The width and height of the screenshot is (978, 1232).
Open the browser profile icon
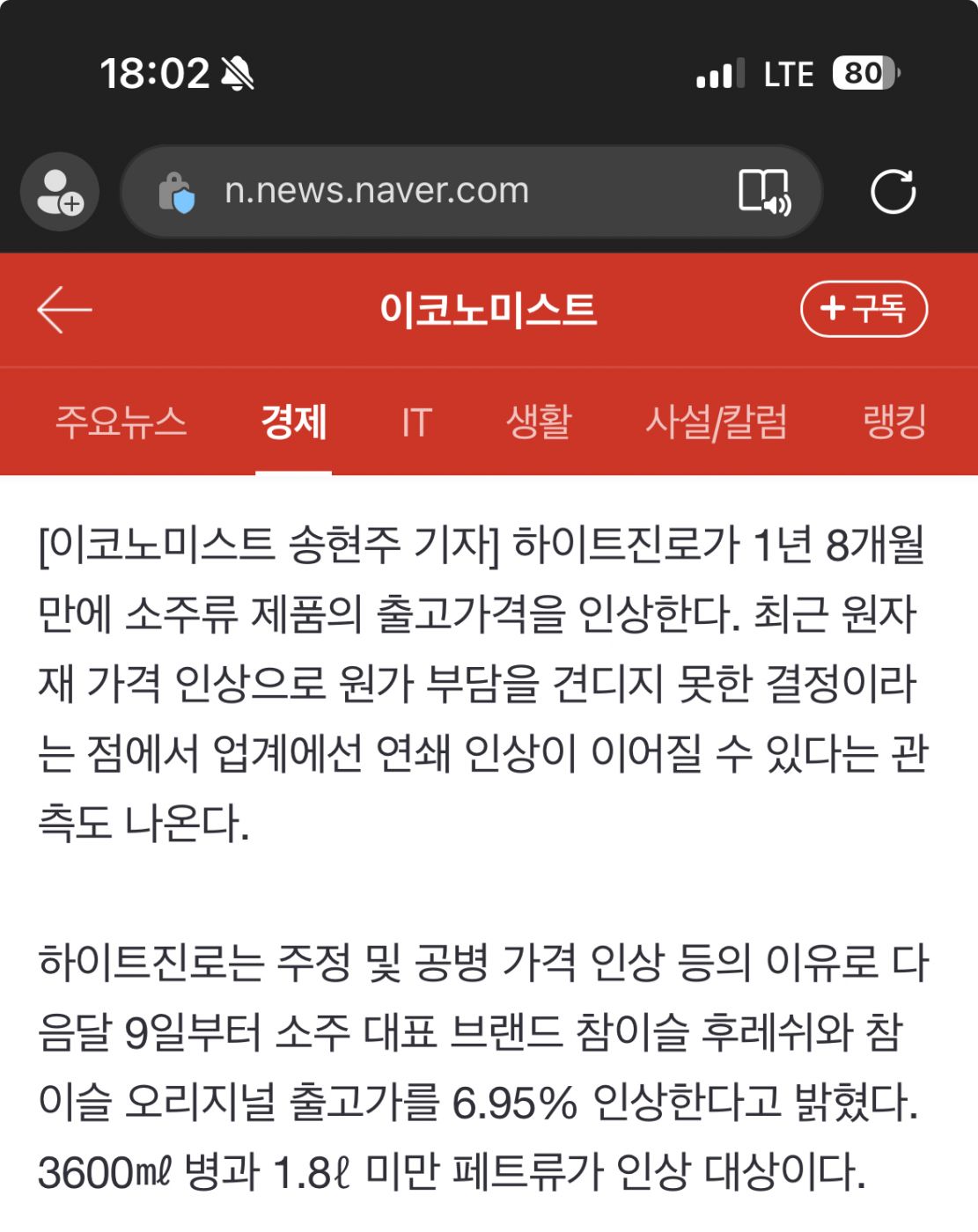pos(60,192)
